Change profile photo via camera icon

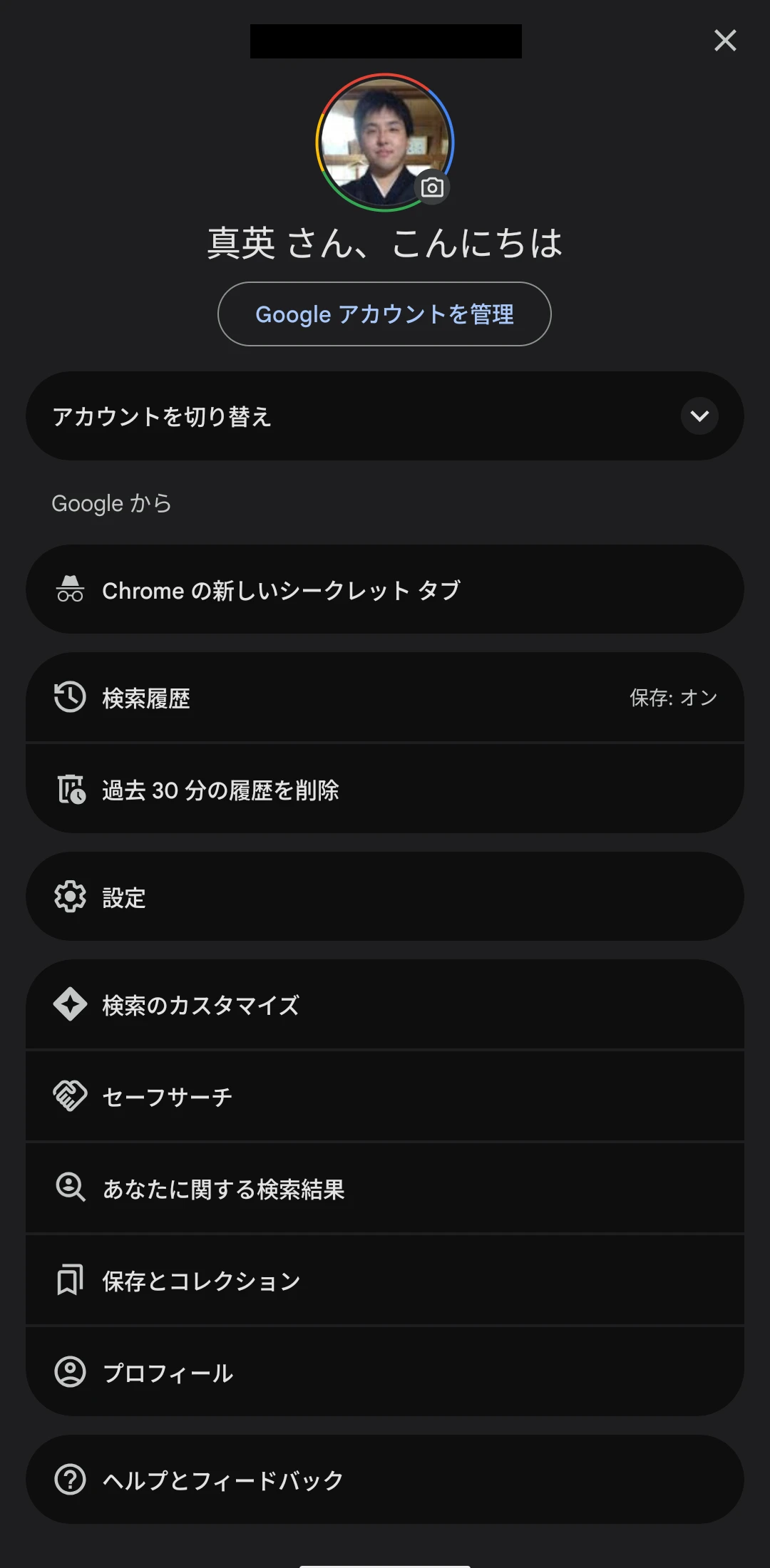[x=432, y=187]
